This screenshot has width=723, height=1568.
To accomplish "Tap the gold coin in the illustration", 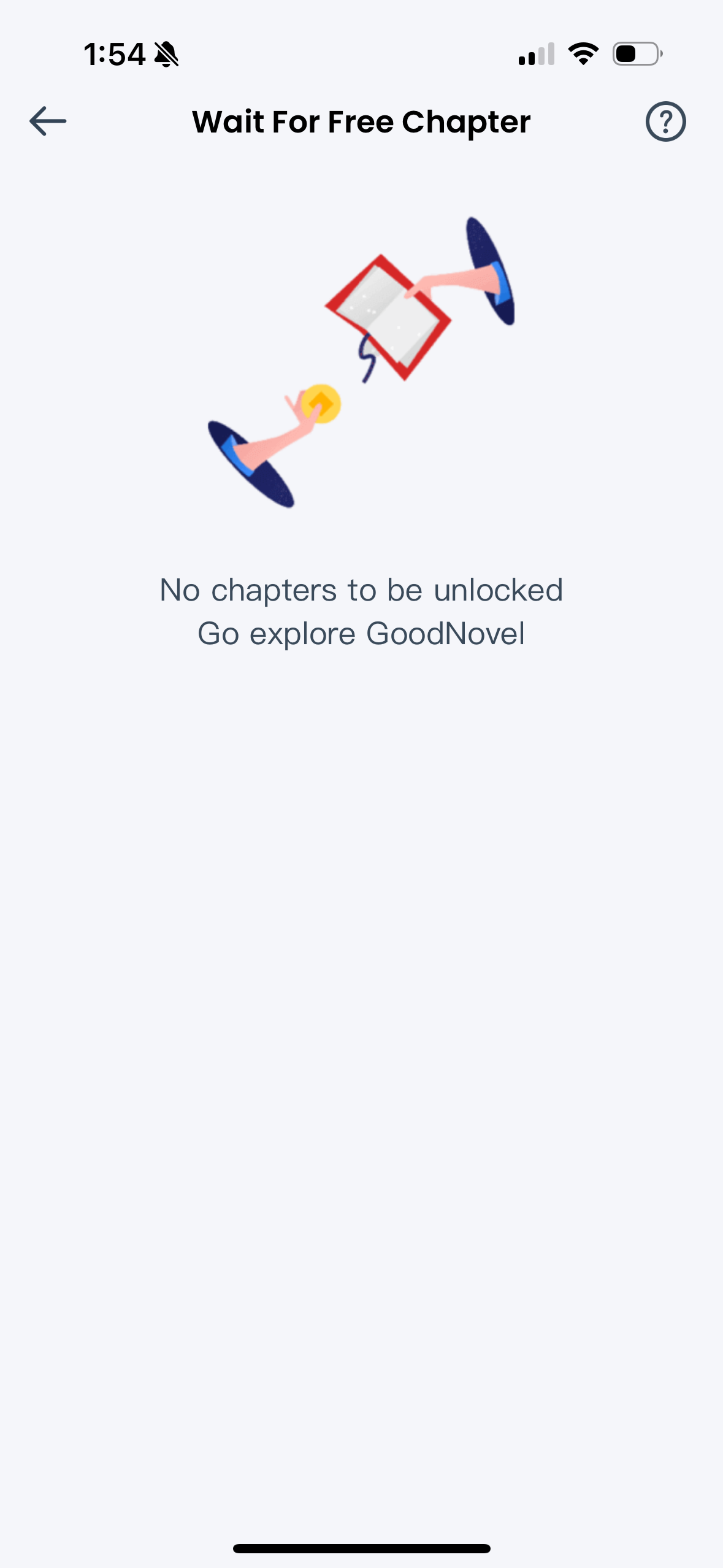I will pyautogui.click(x=322, y=405).
